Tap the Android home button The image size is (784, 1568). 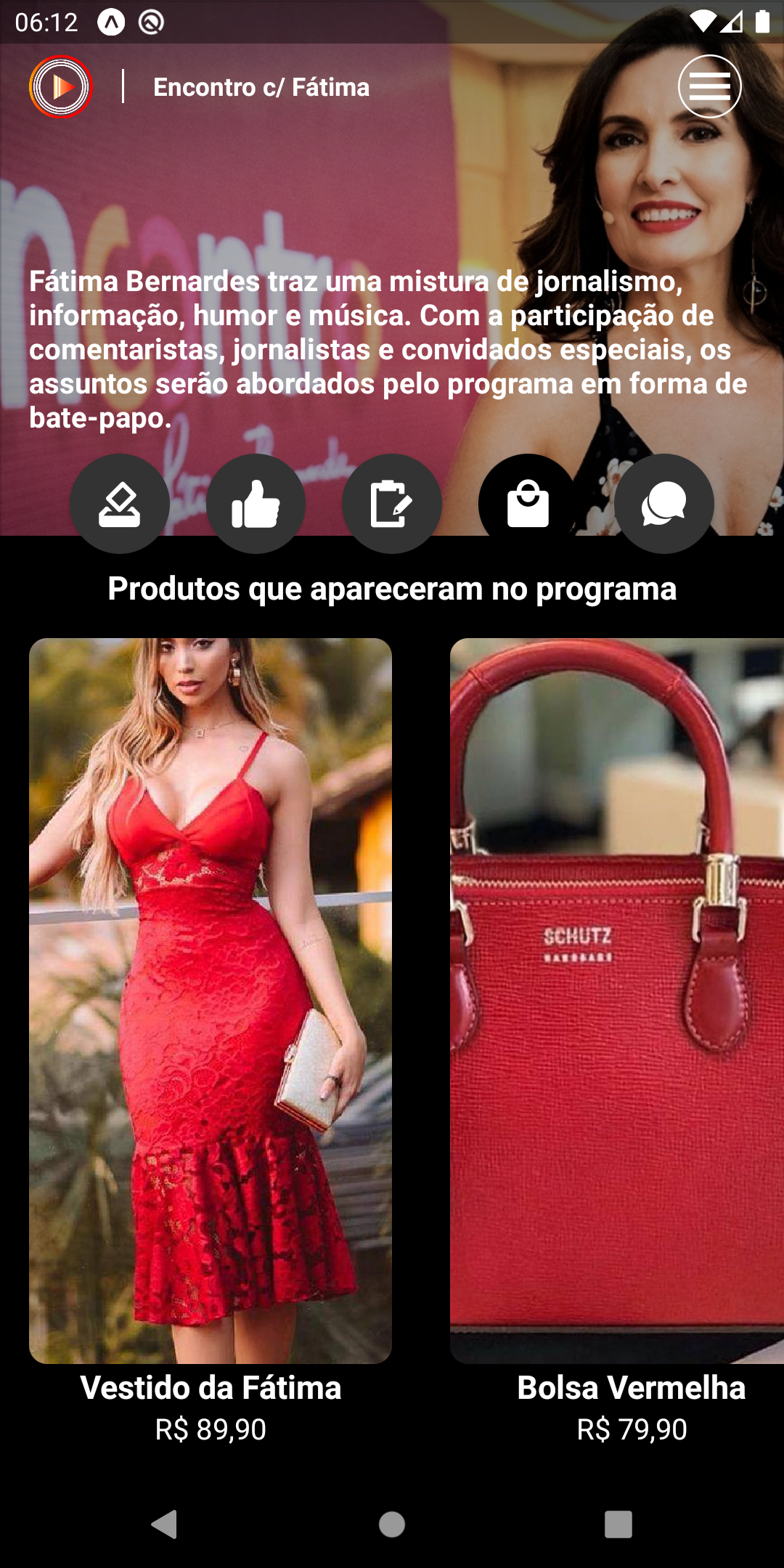392,1524
